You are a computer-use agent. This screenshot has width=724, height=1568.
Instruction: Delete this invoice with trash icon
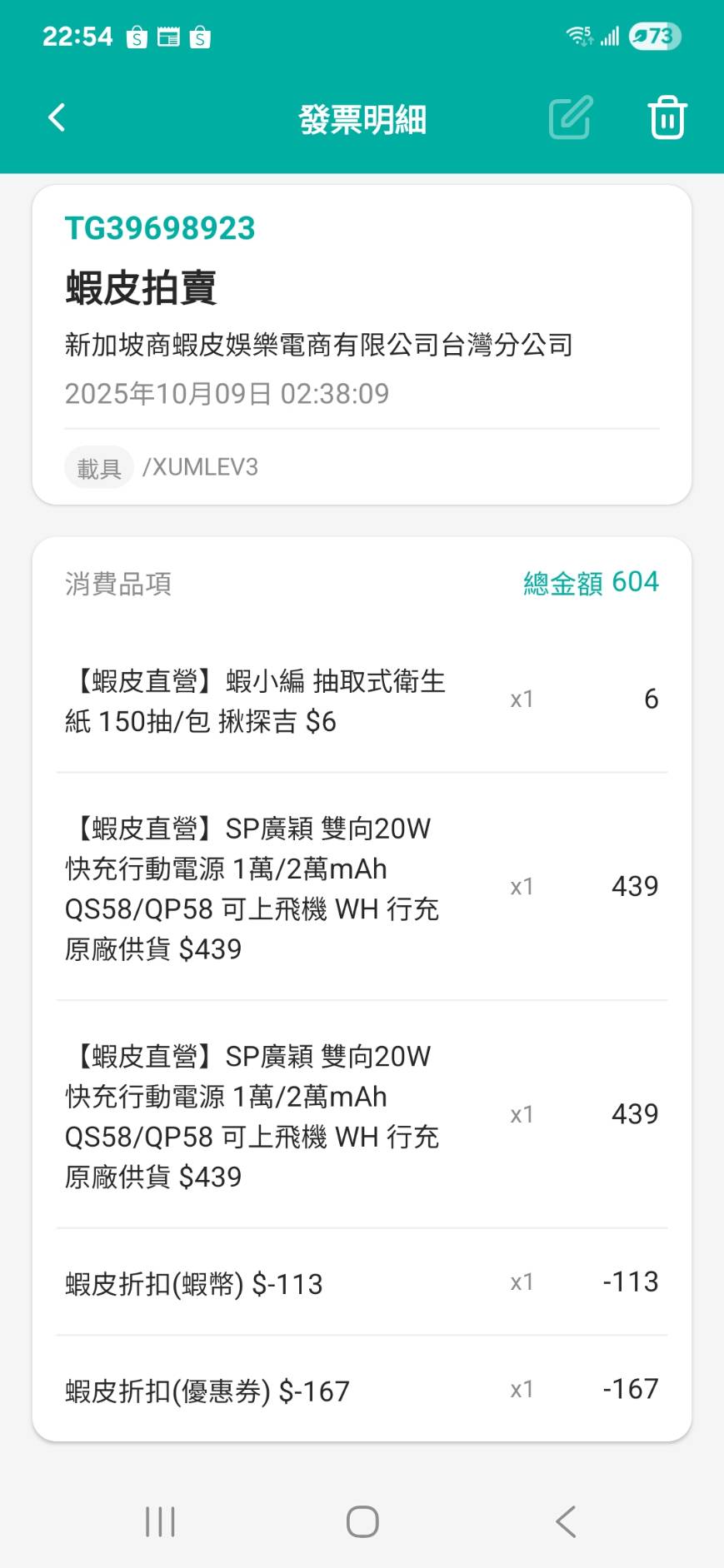(x=667, y=117)
